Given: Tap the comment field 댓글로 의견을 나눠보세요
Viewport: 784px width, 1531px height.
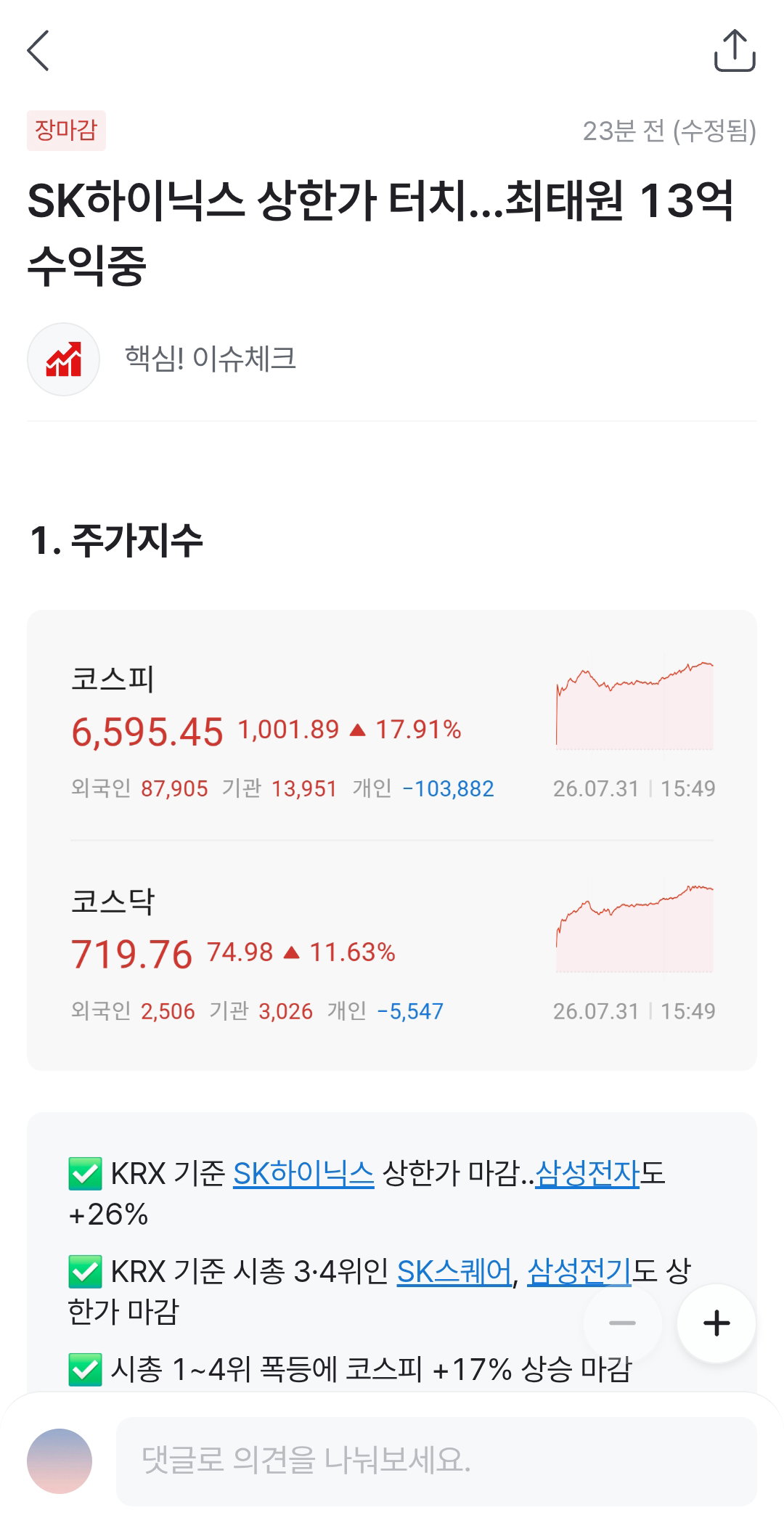Looking at the screenshot, I should (x=436, y=1461).
